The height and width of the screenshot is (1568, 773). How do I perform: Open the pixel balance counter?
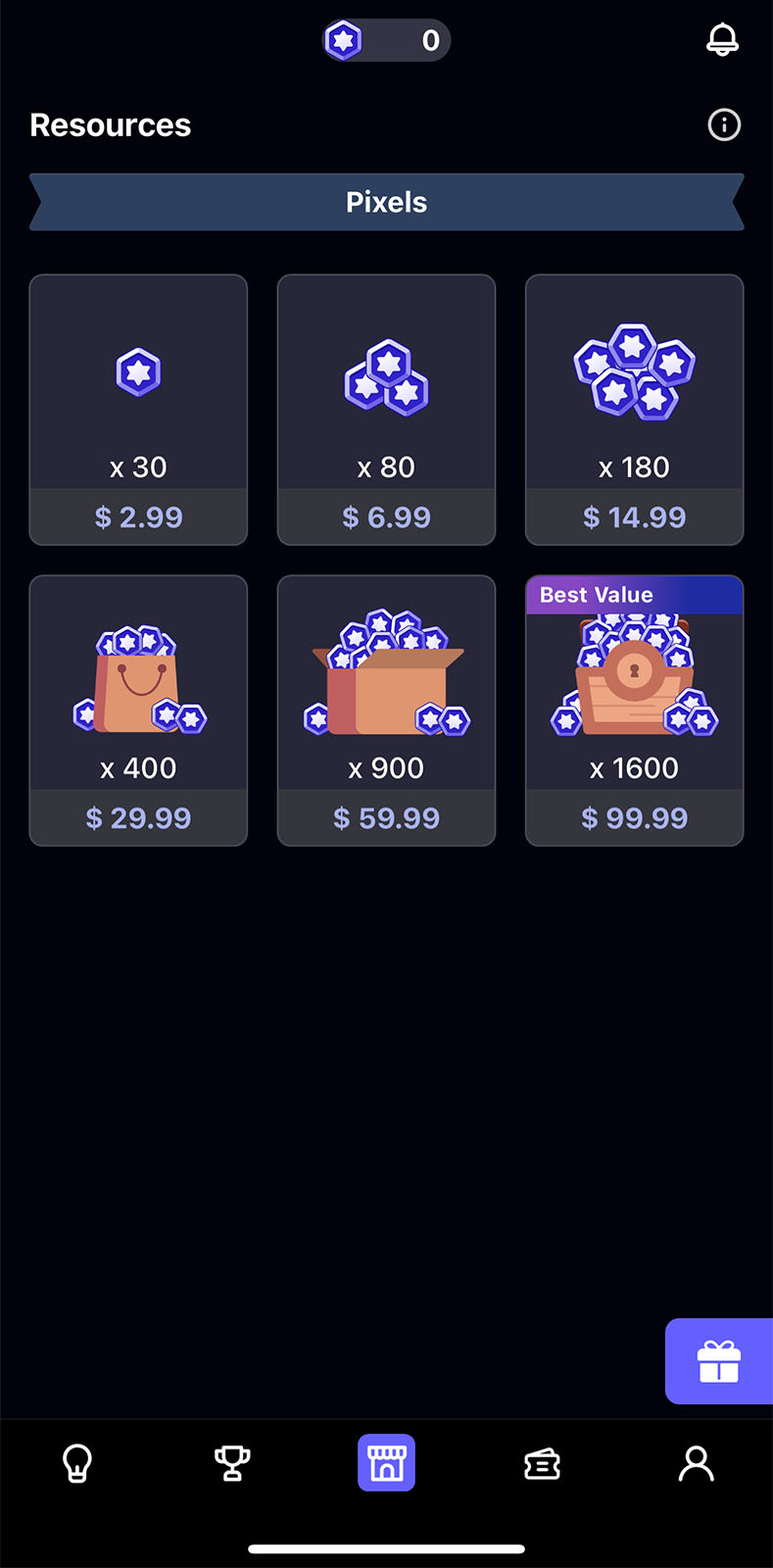point(386,40)
